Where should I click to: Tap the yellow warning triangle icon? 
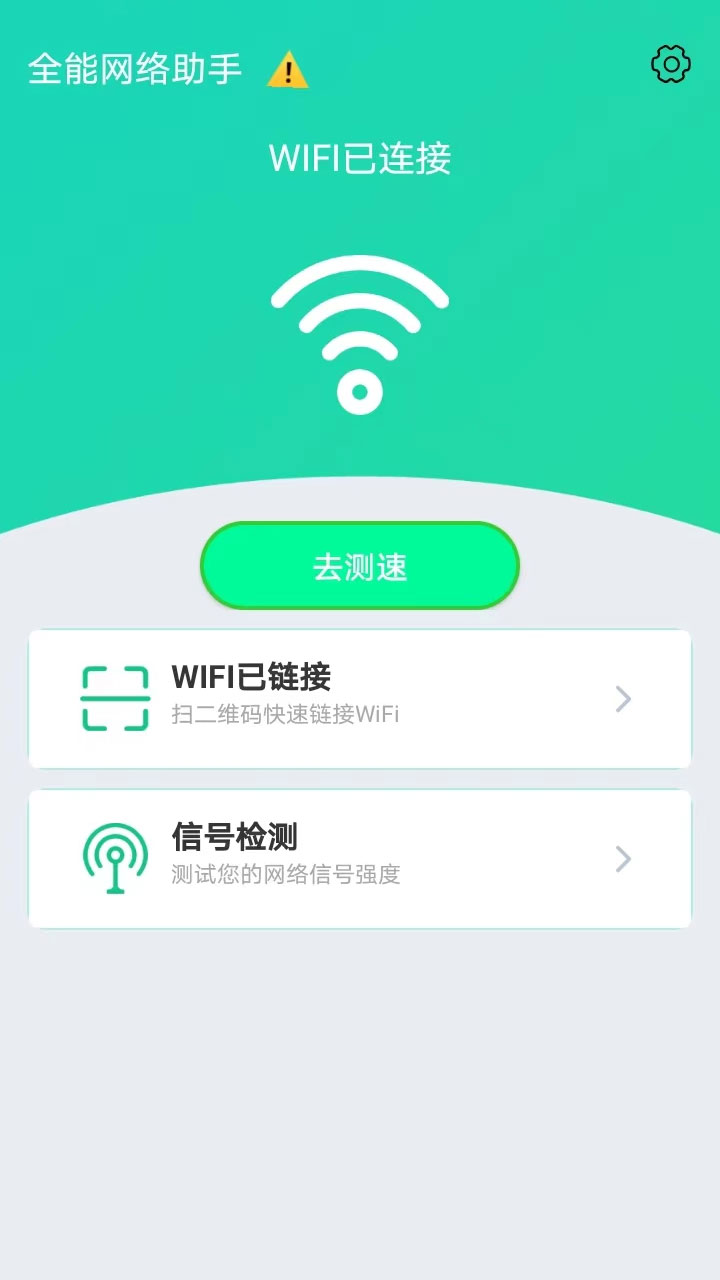click(288, 70)
